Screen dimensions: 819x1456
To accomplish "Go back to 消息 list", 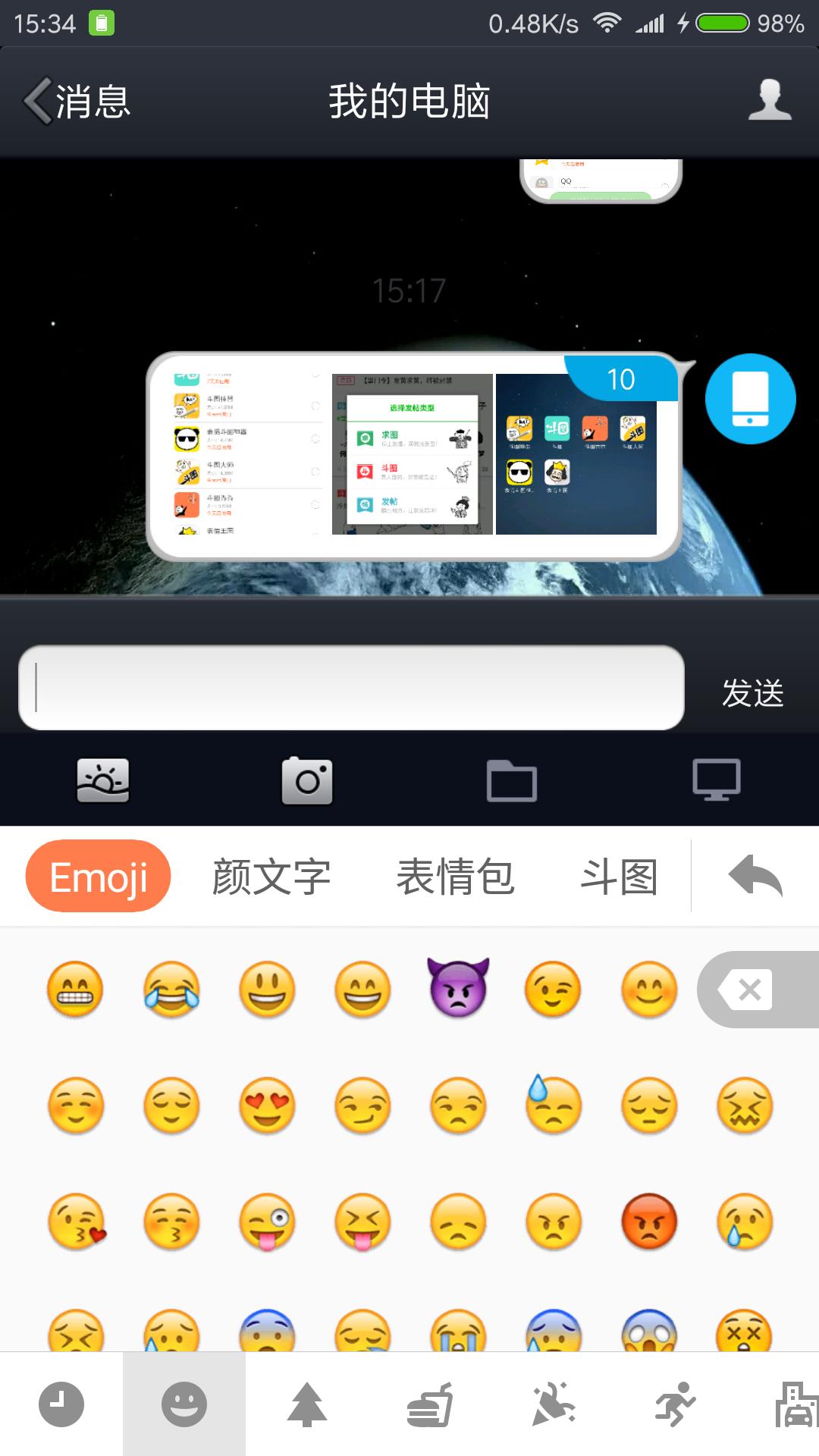I will point(77,102).
